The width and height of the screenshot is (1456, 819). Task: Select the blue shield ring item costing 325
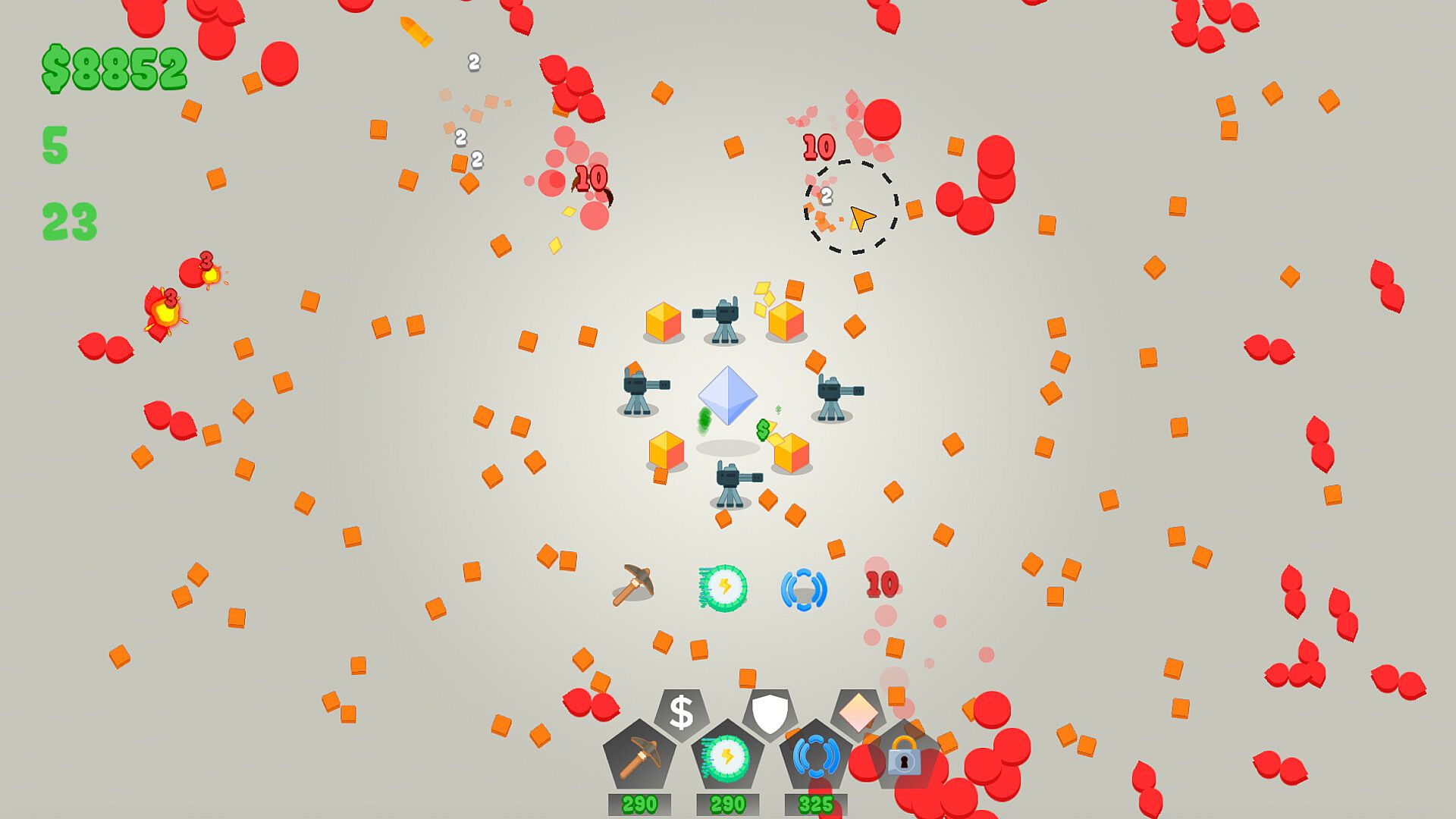[815, 756]
